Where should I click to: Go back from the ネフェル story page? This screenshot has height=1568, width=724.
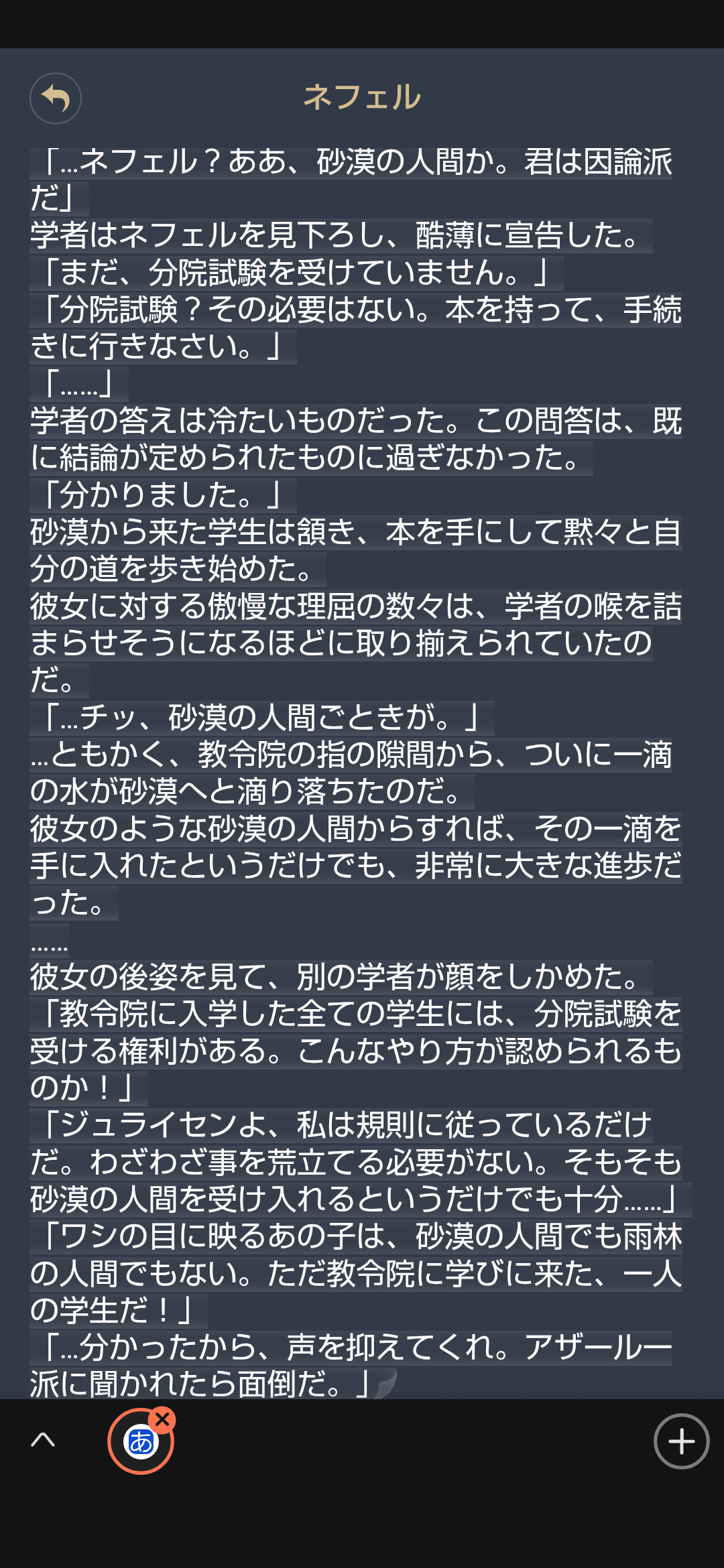(56, 99)
